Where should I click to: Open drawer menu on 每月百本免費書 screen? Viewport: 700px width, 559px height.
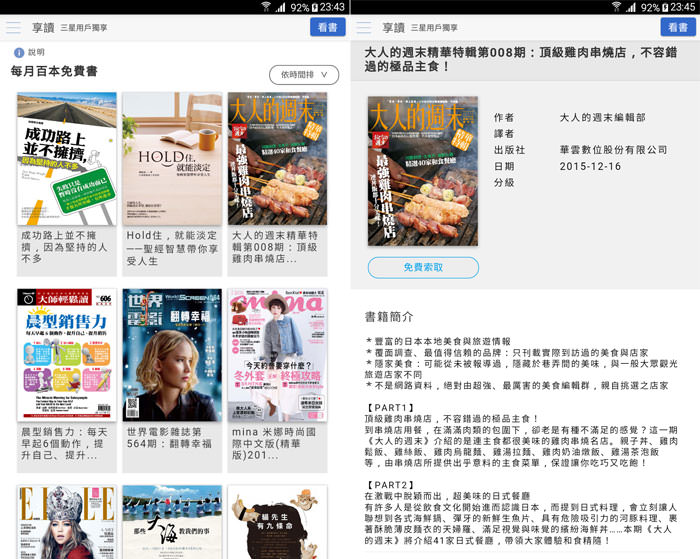click(14, 28)
